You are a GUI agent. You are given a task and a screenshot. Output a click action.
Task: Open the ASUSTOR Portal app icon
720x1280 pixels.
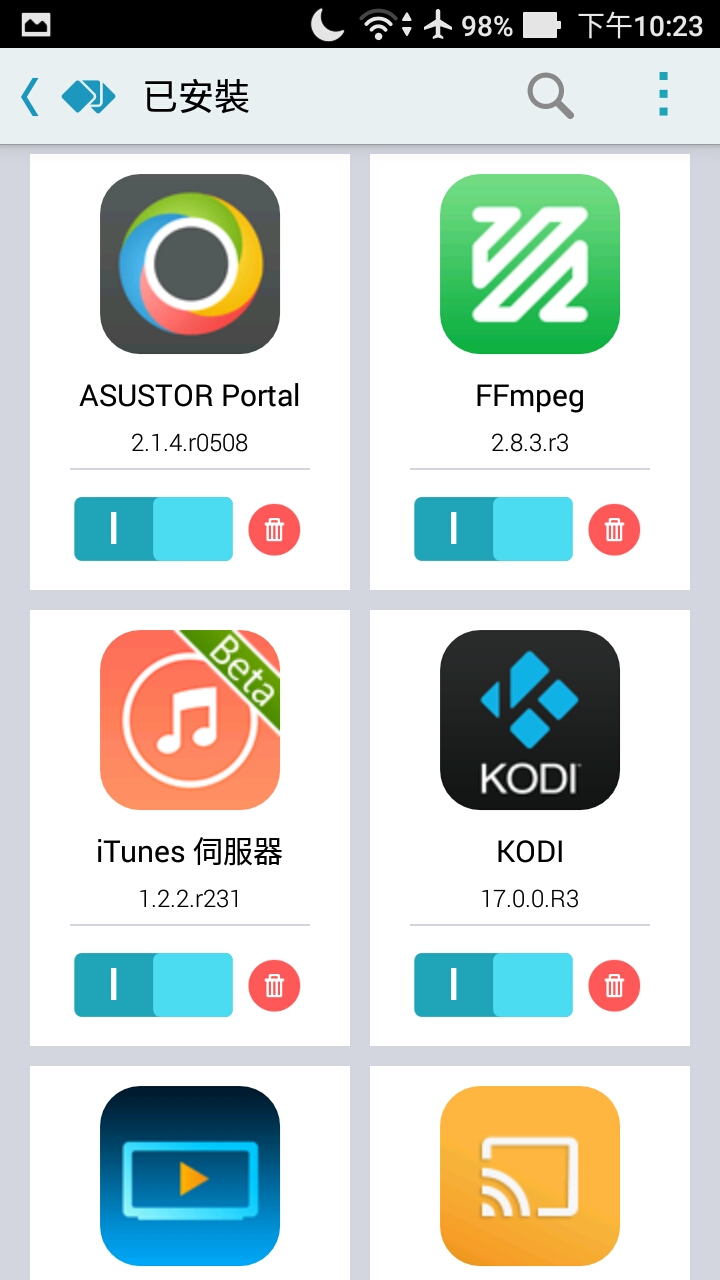pos(190,264)
